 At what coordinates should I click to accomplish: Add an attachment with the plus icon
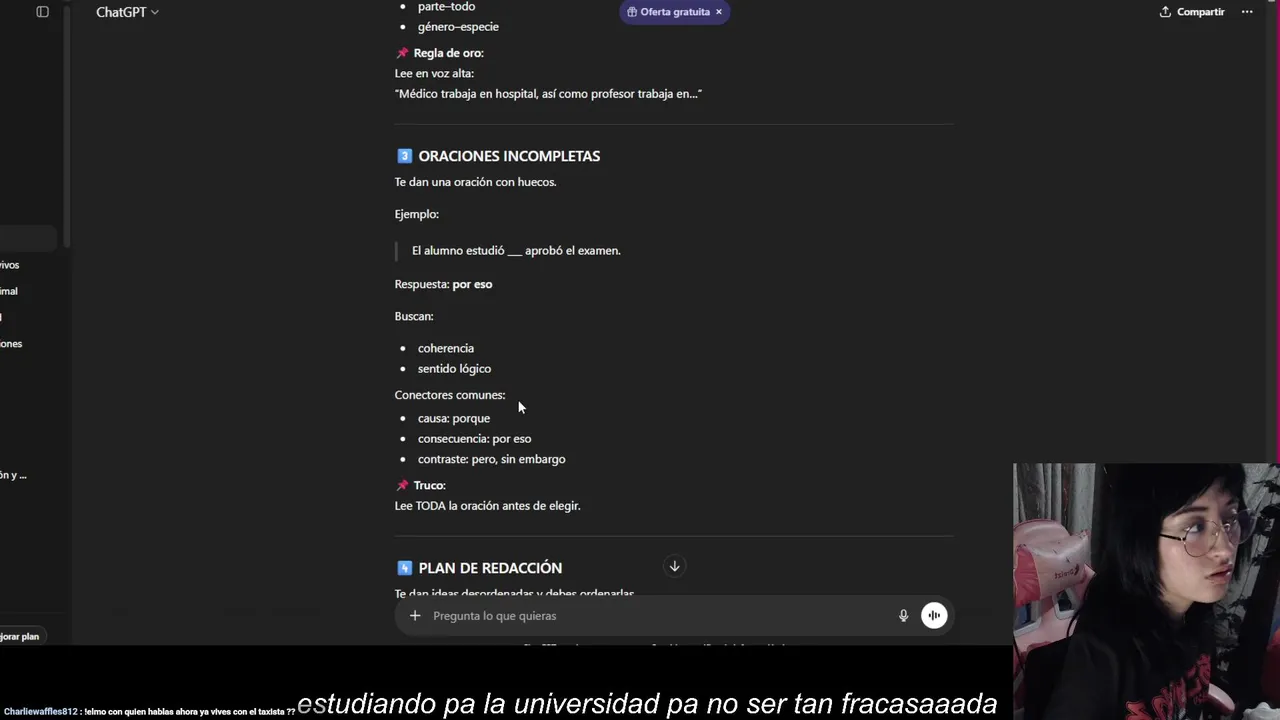tap(415, 616)
